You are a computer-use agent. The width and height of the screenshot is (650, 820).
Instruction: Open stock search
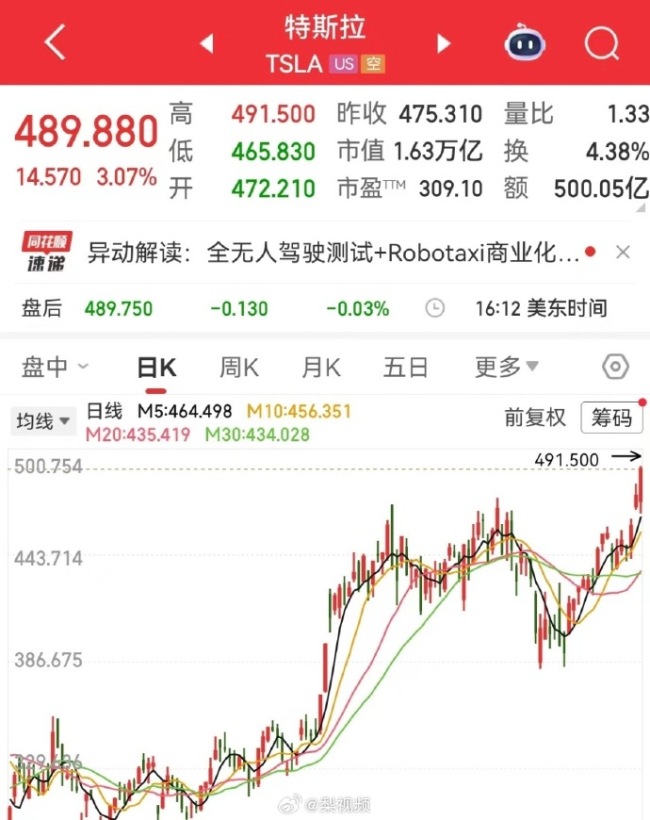[x=602, y=43]
